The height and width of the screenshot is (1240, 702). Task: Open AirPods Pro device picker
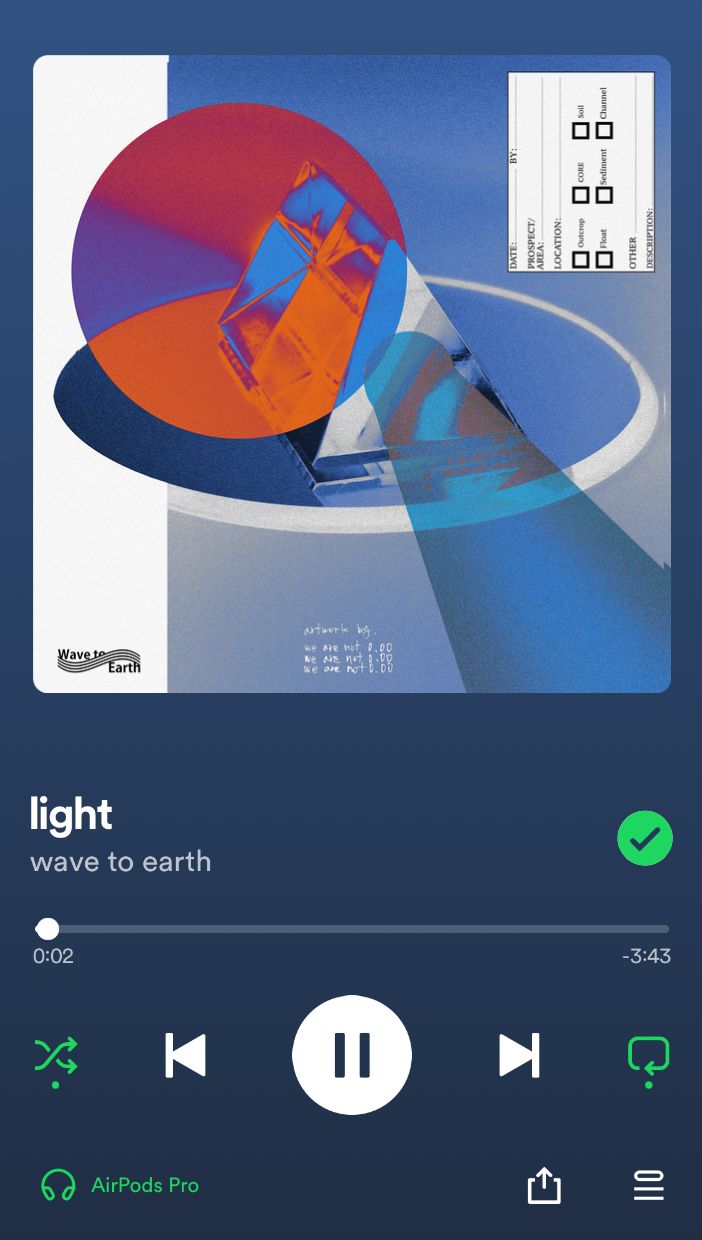coord(120,1185)
